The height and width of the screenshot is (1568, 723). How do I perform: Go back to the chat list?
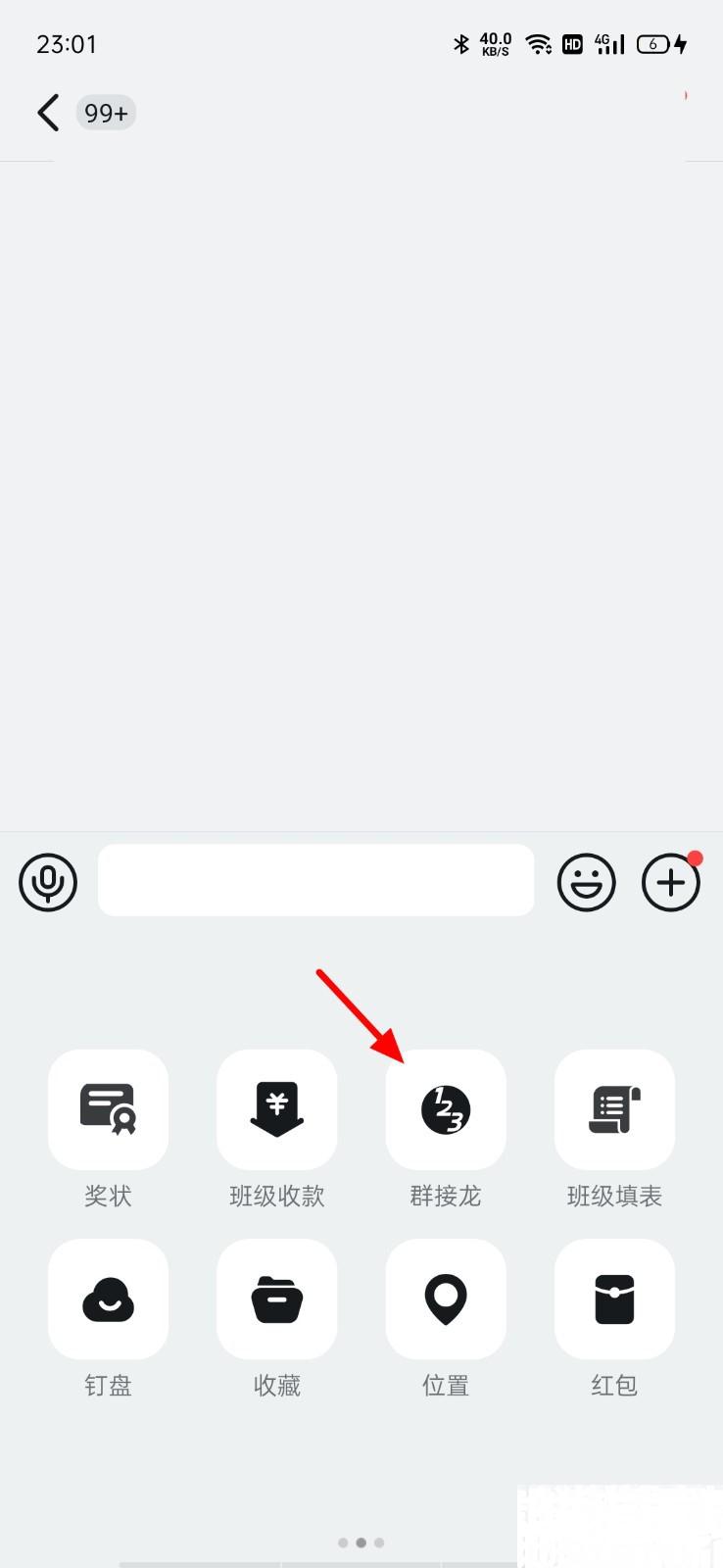pyautogui.click(x=48, y=113)
